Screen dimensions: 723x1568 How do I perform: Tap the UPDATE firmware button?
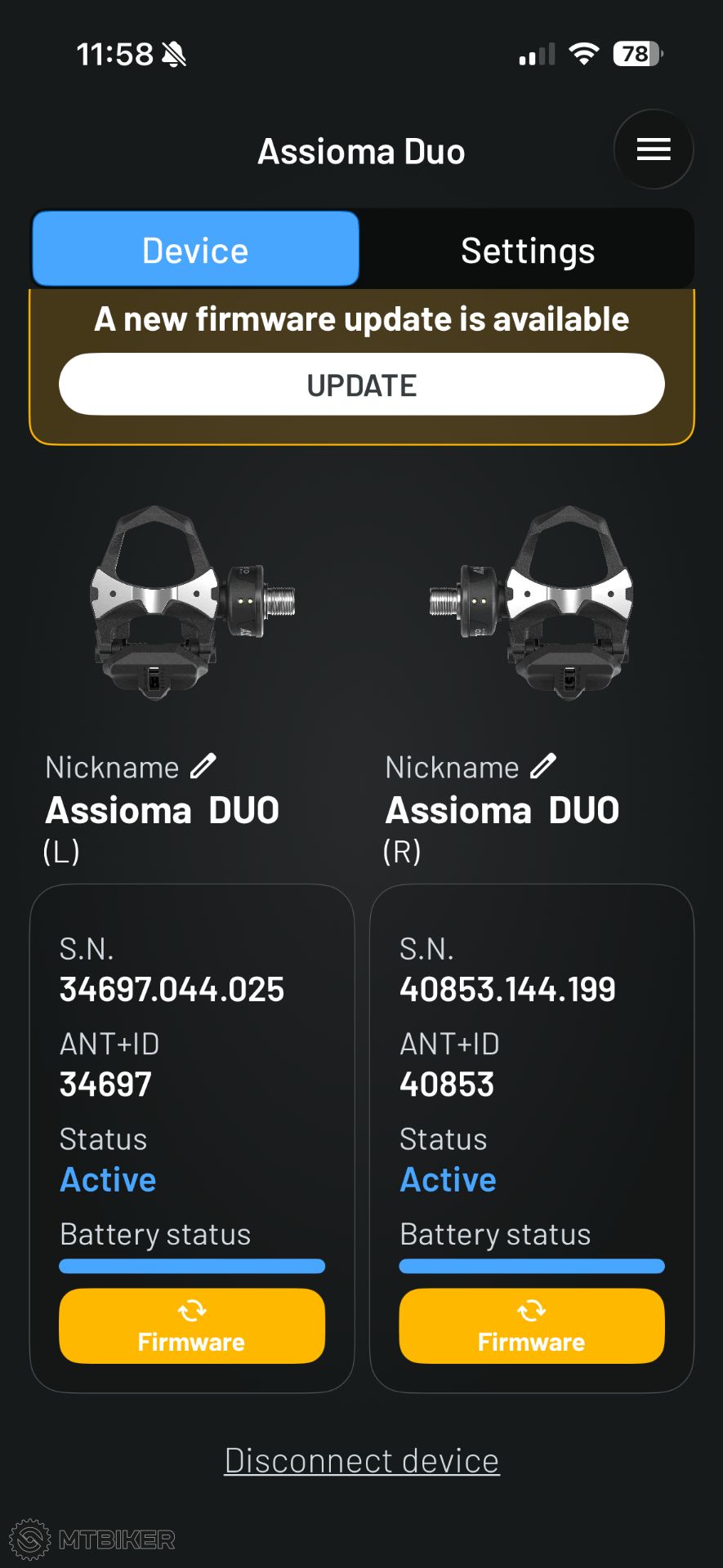coord(361,385)
